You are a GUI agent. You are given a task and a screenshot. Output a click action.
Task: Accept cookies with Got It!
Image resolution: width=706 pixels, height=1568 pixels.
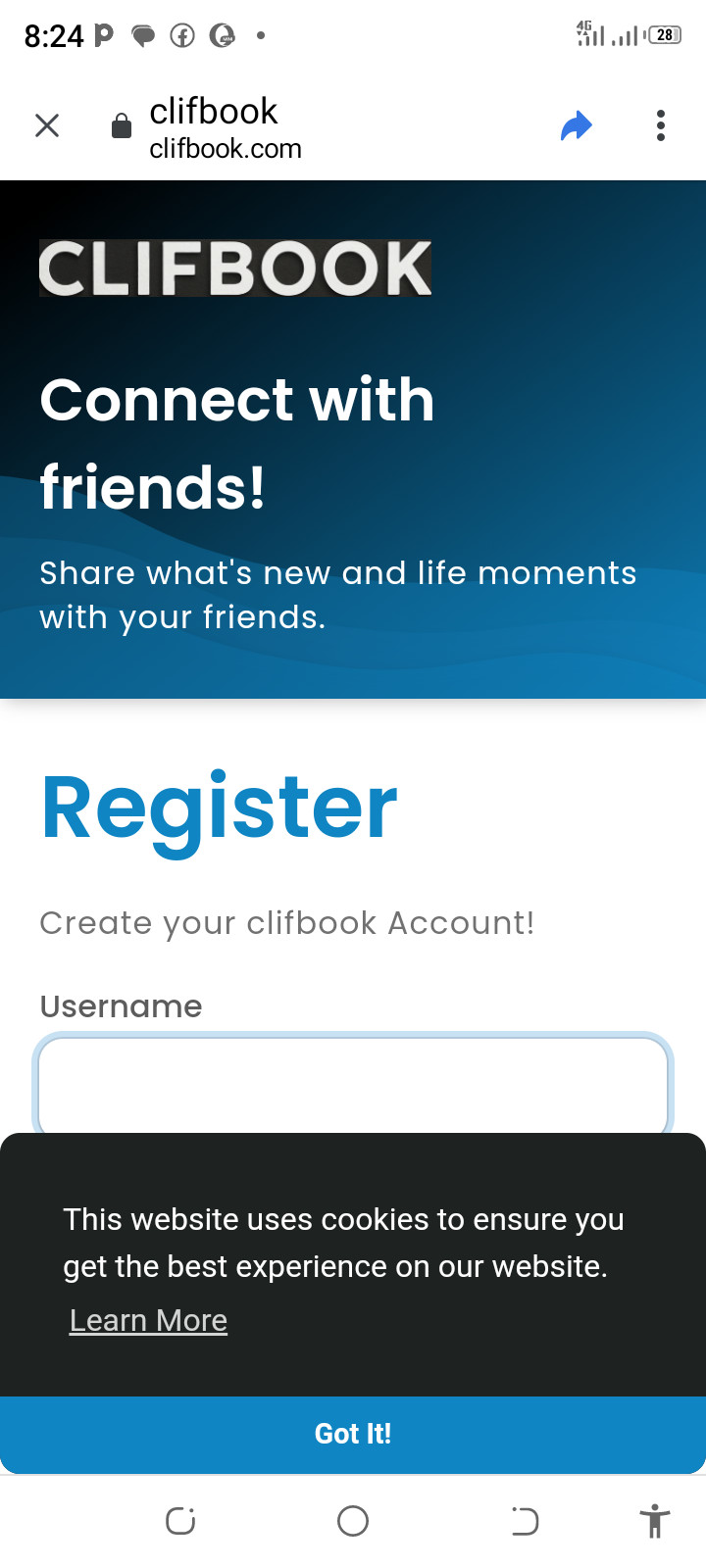point(353,1434)
